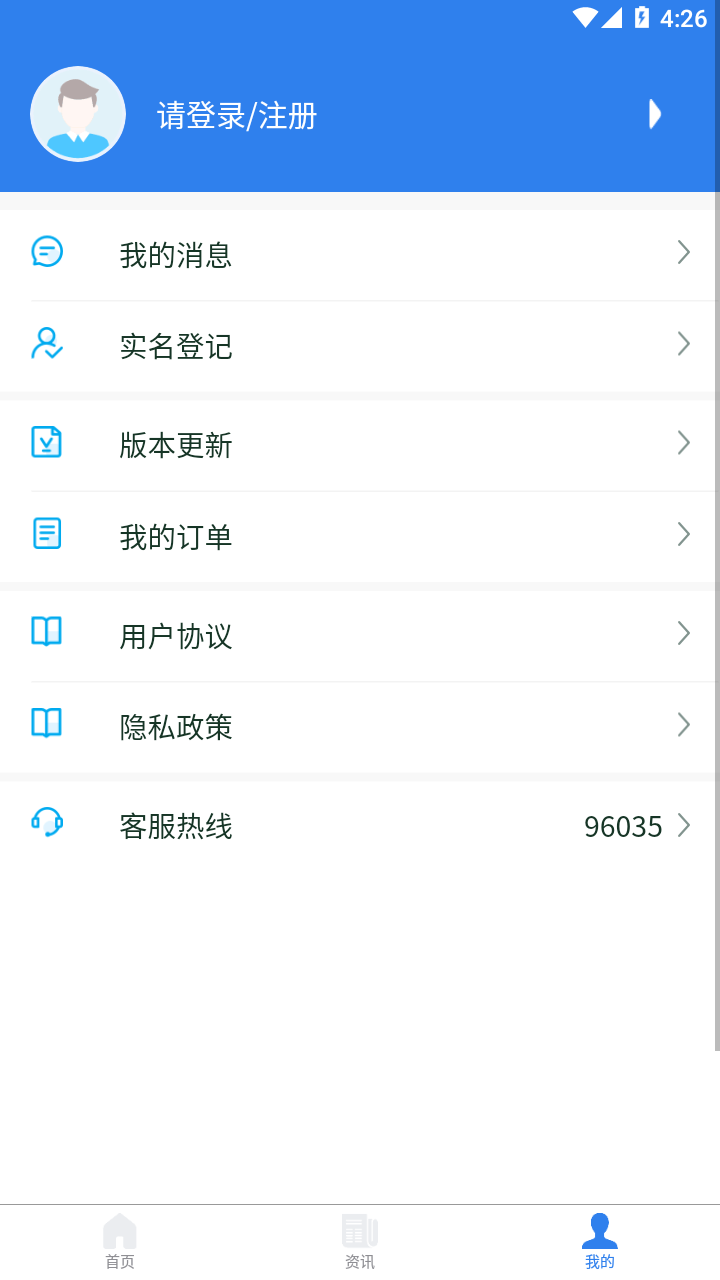Tap the message icon next to 我的消息
Viewport: 720px width, 1280px height.
(x=47, y=254)
